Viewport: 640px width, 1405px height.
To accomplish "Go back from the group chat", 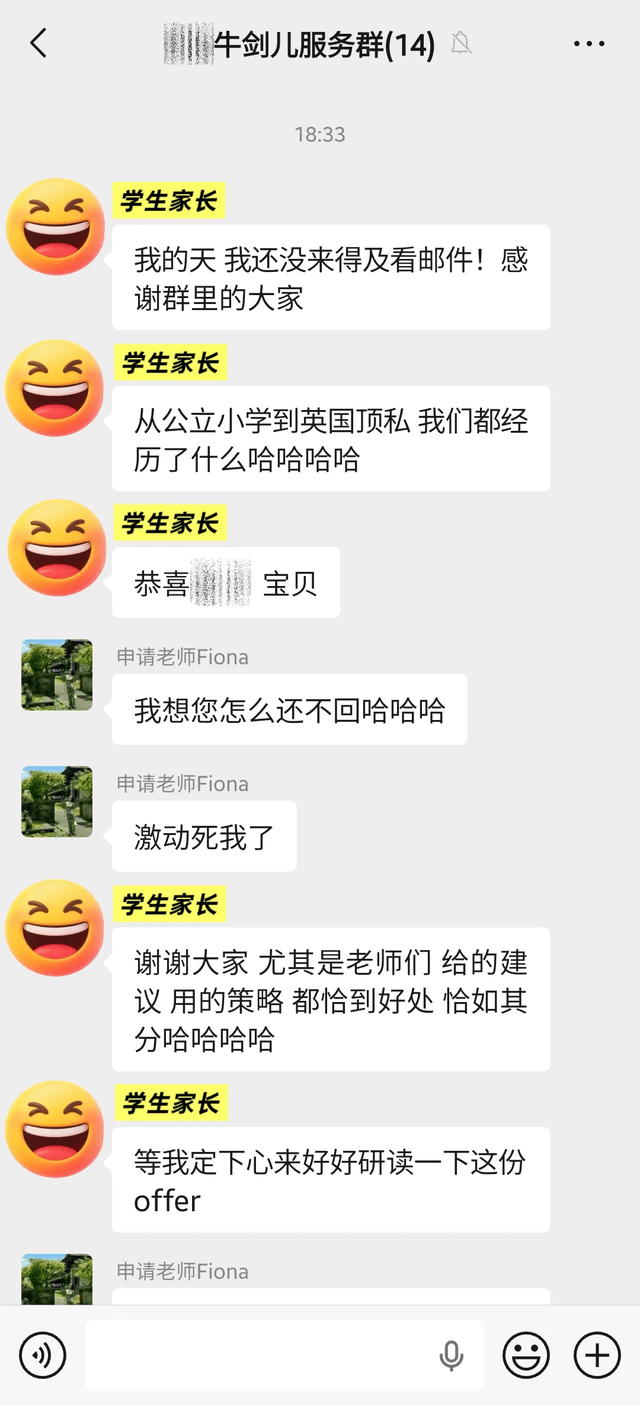I will (x=38, y=43).
